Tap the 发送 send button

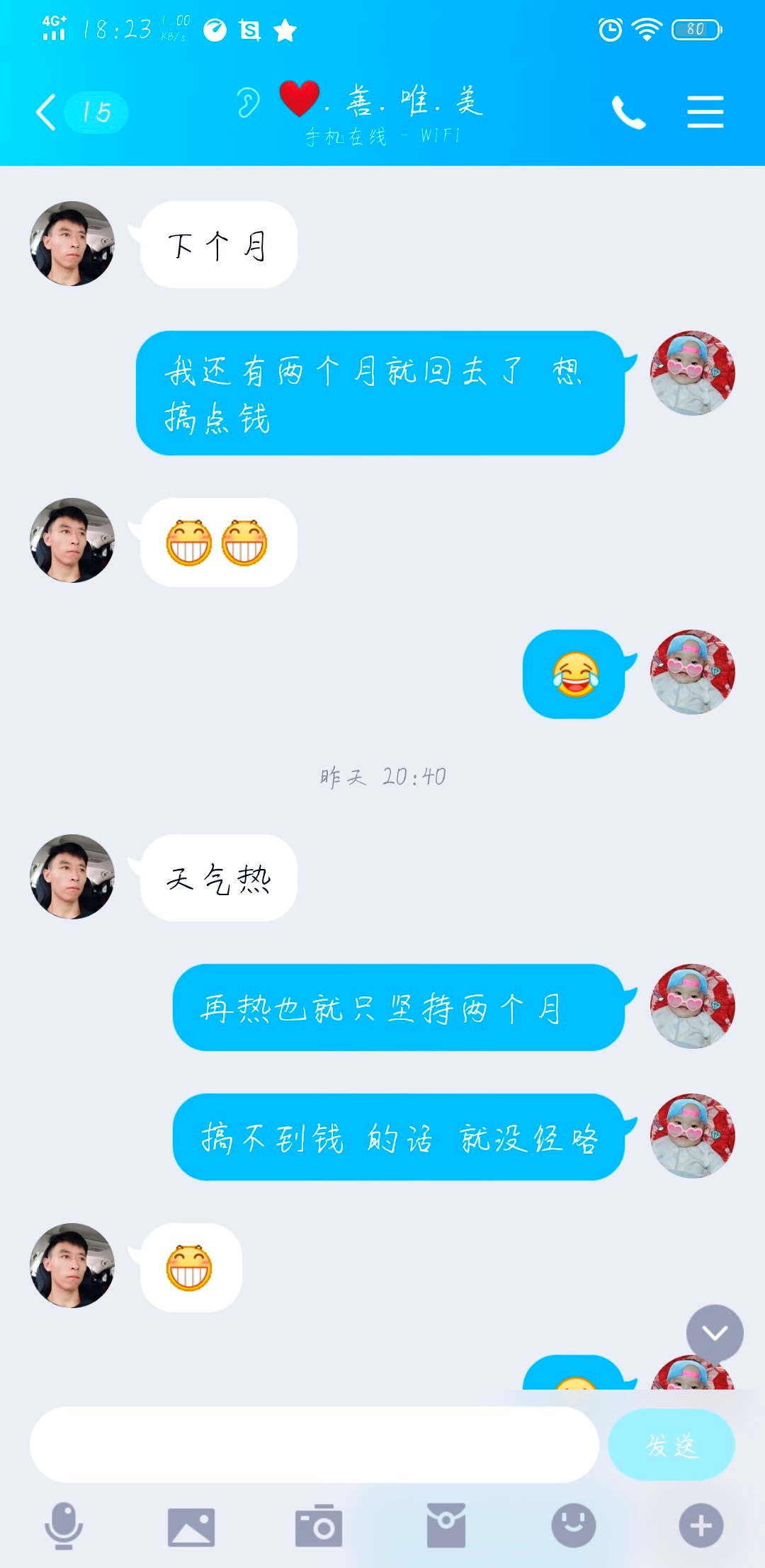pos(671,1444)
